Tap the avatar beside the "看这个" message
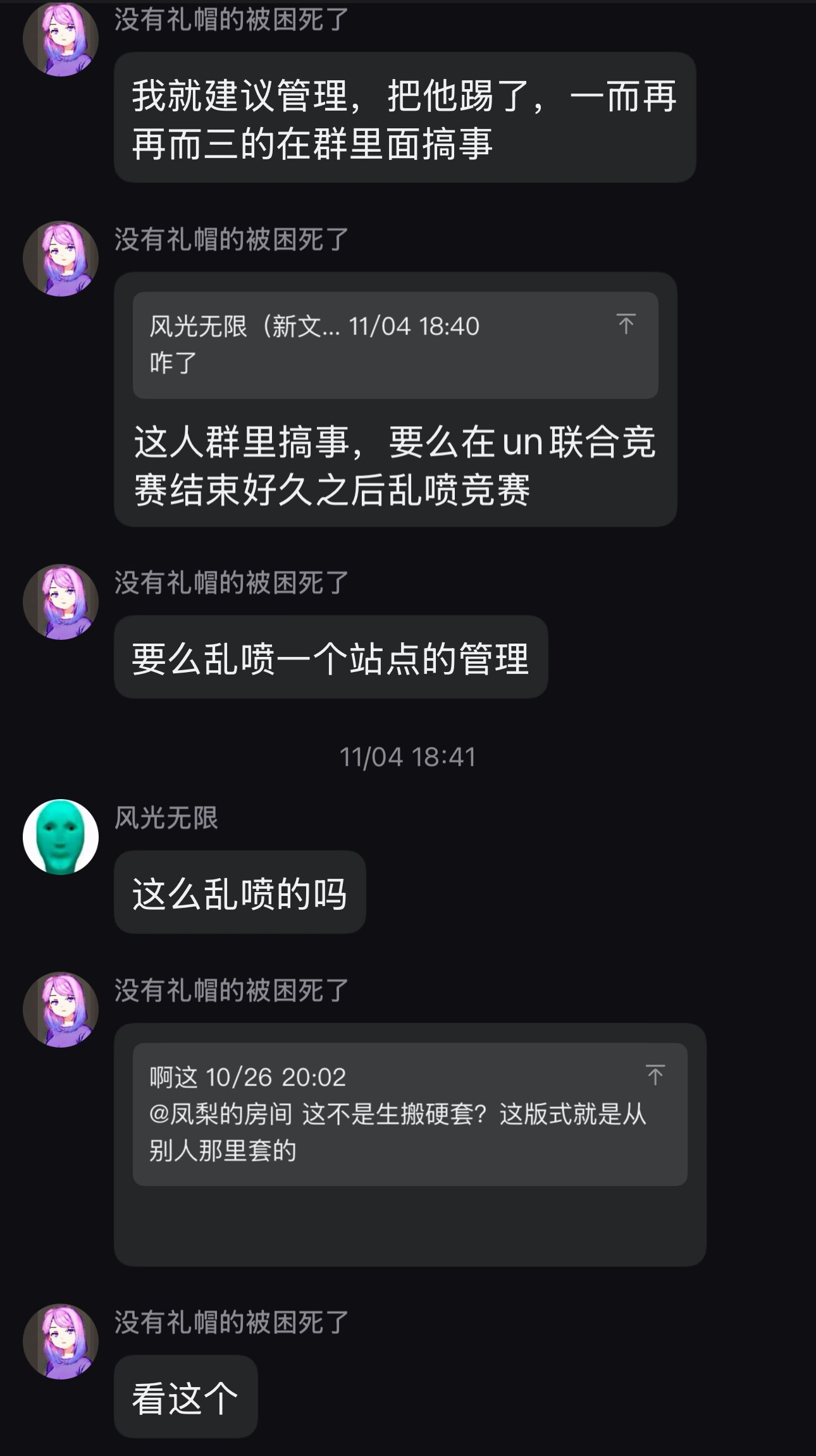Screen dimensions: 816x1456 61,1341
